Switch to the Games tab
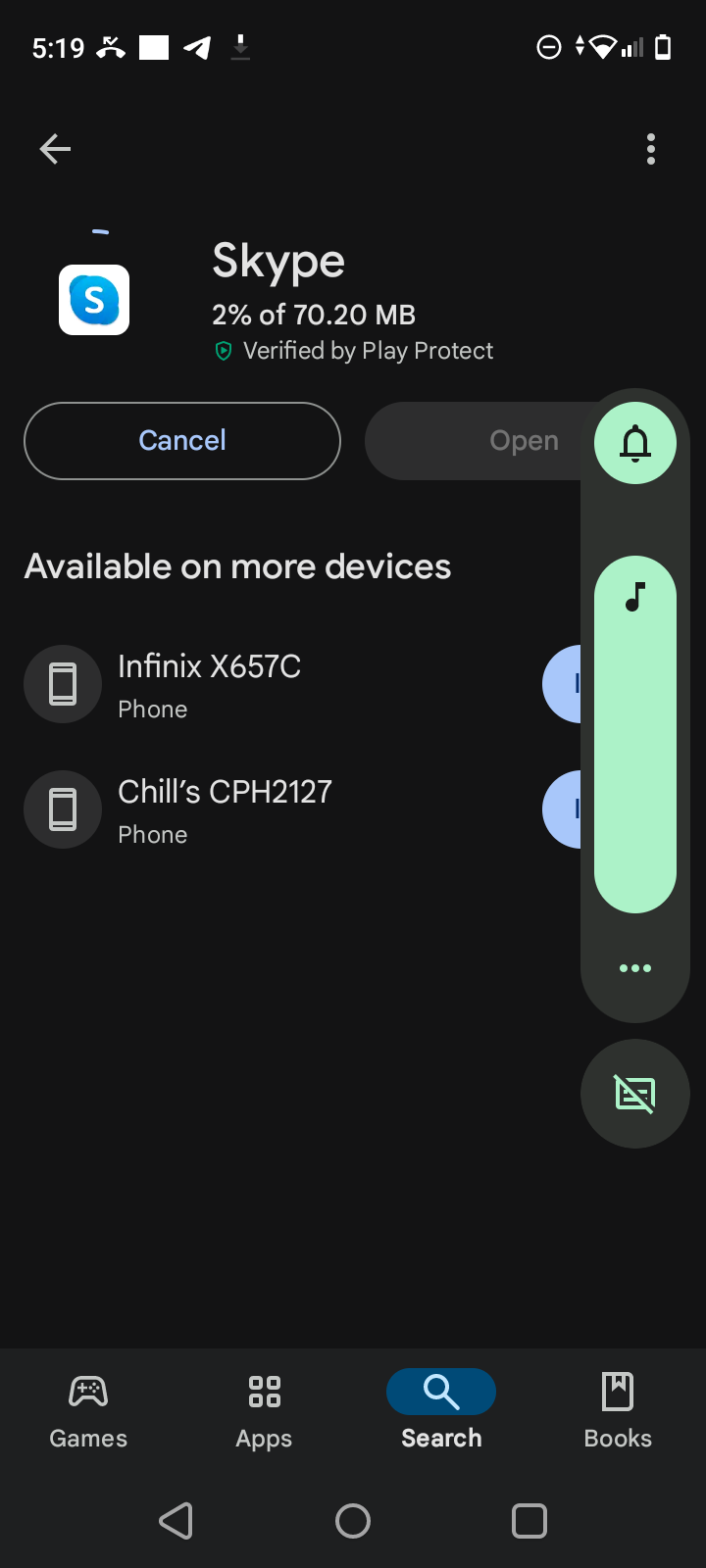Screen dimensions: 706x1568 point(88,1411)
